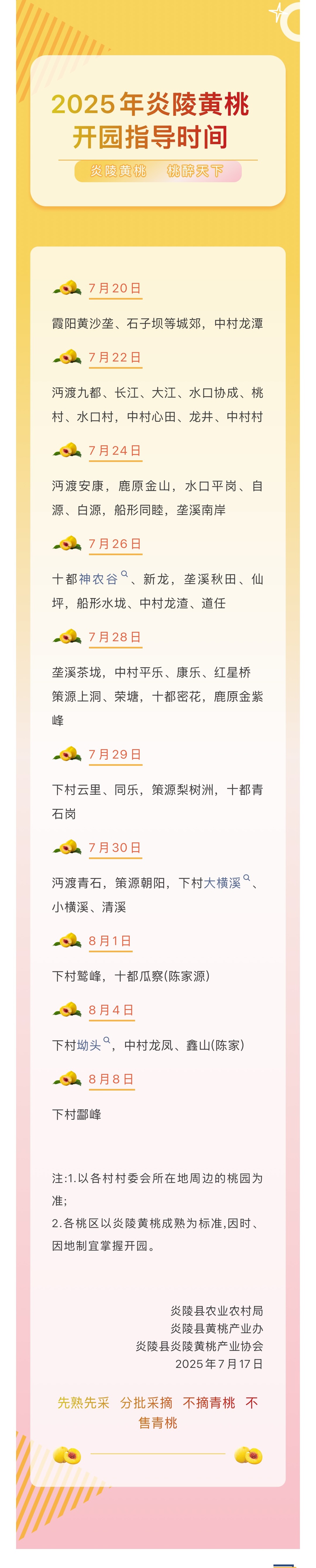The height and width of the screenshot is (1568, 316).
Task: Tap the 大横溪 keyword link
Action: pos(222,883)
